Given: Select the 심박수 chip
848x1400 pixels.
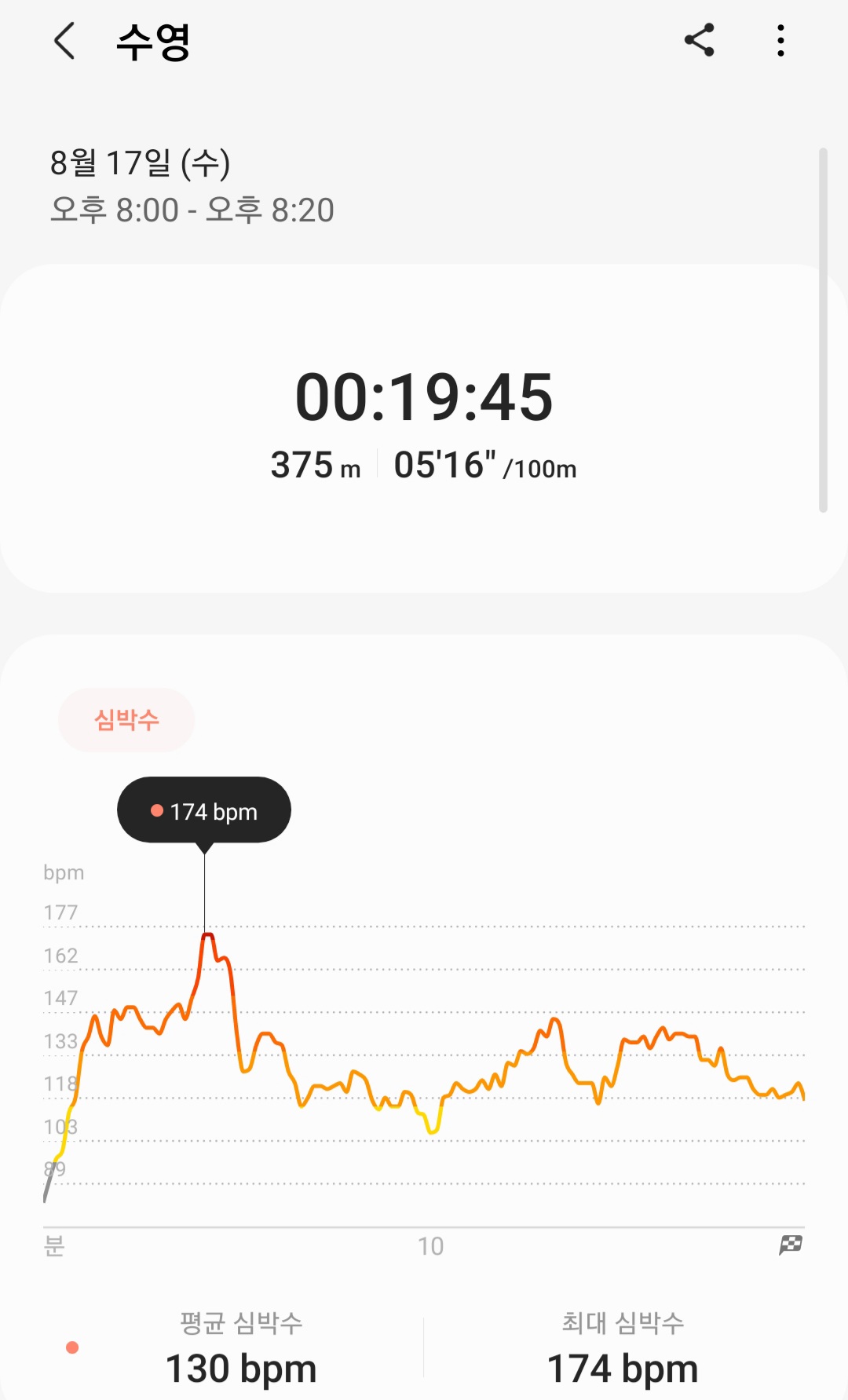Looking at the screenshot, I should [x=126, y=719].
